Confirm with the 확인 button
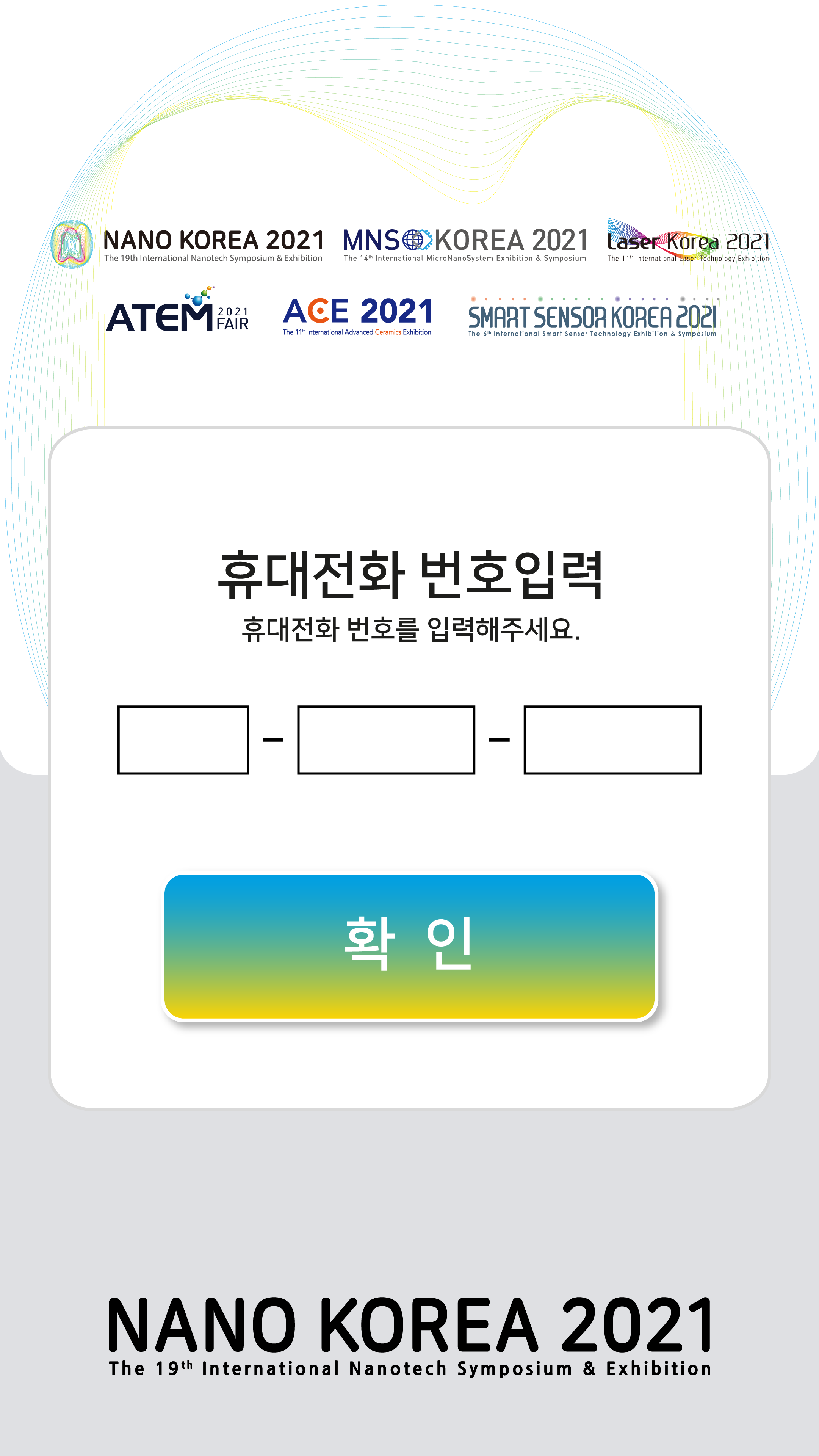 tap(409, 947)
